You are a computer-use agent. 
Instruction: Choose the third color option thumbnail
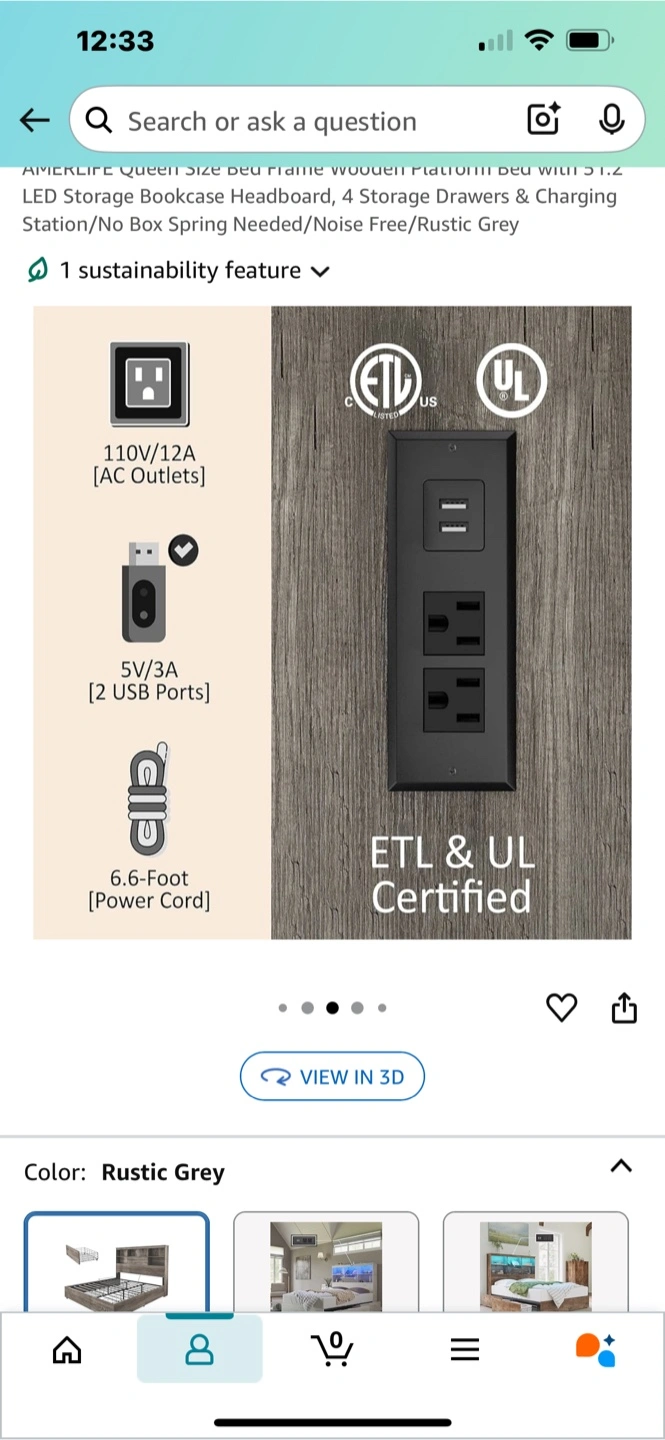(535, 1262)
